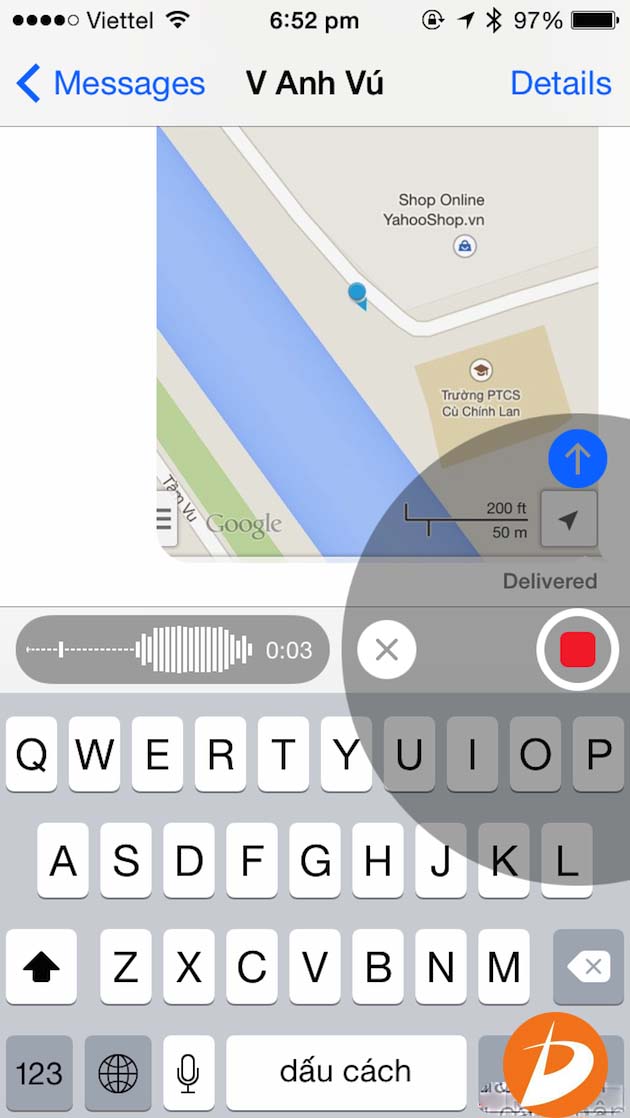Screen dimensions: 630x1118
Task: Open the map's menu lines icon
Action: [165, 517]
